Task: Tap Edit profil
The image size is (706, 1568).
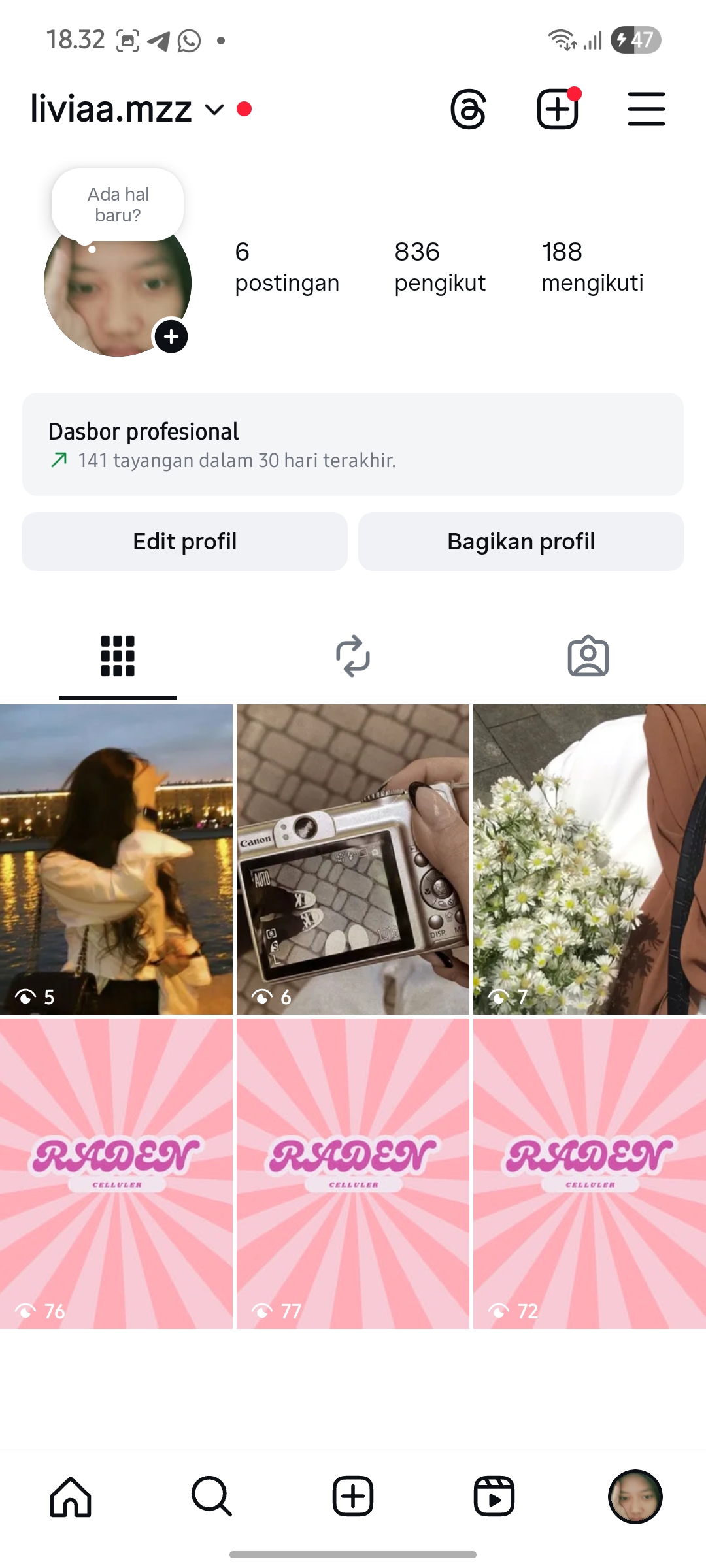Action: pos(184,542)
